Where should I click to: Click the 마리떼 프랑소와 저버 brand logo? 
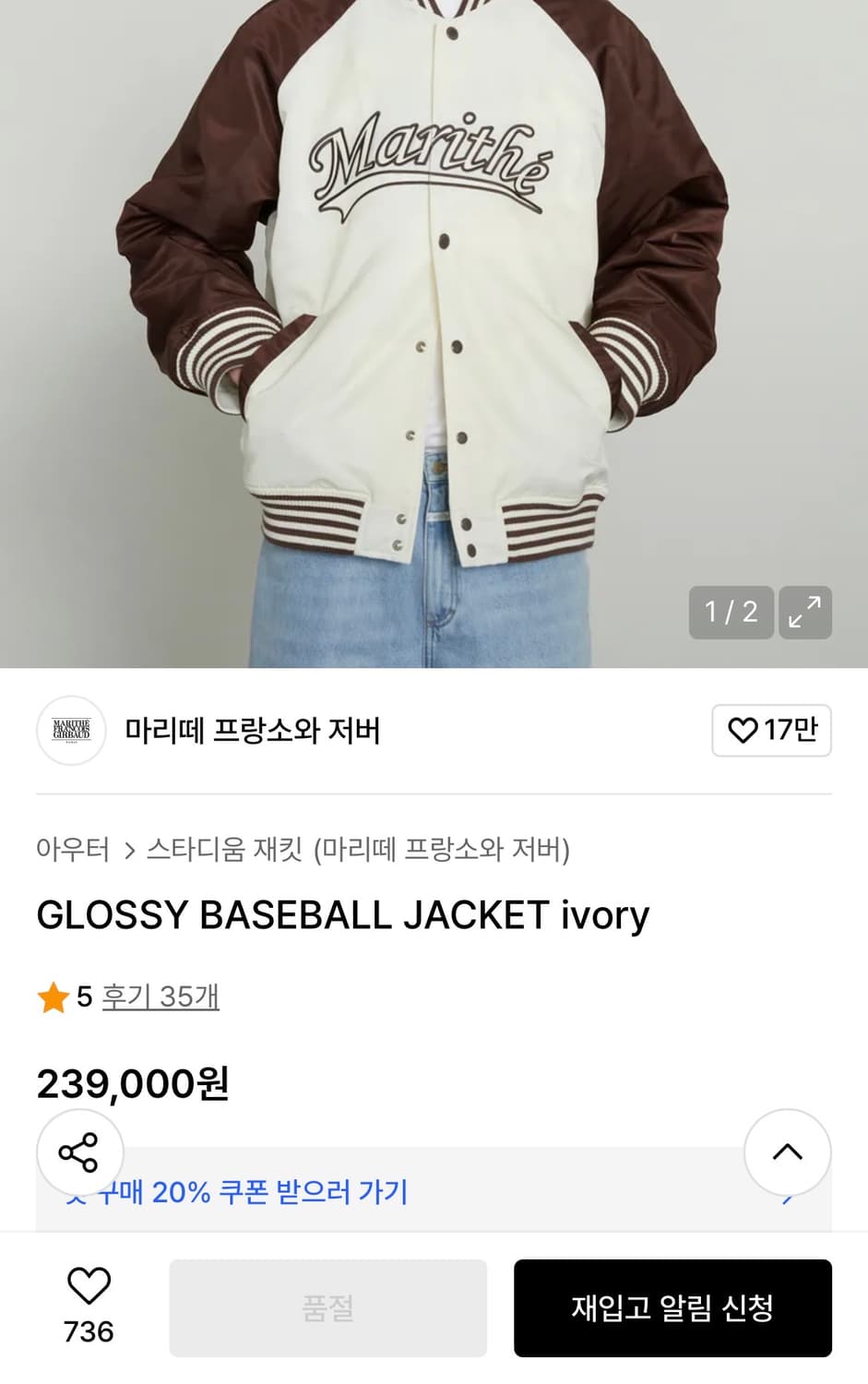(x=71, y=730)
